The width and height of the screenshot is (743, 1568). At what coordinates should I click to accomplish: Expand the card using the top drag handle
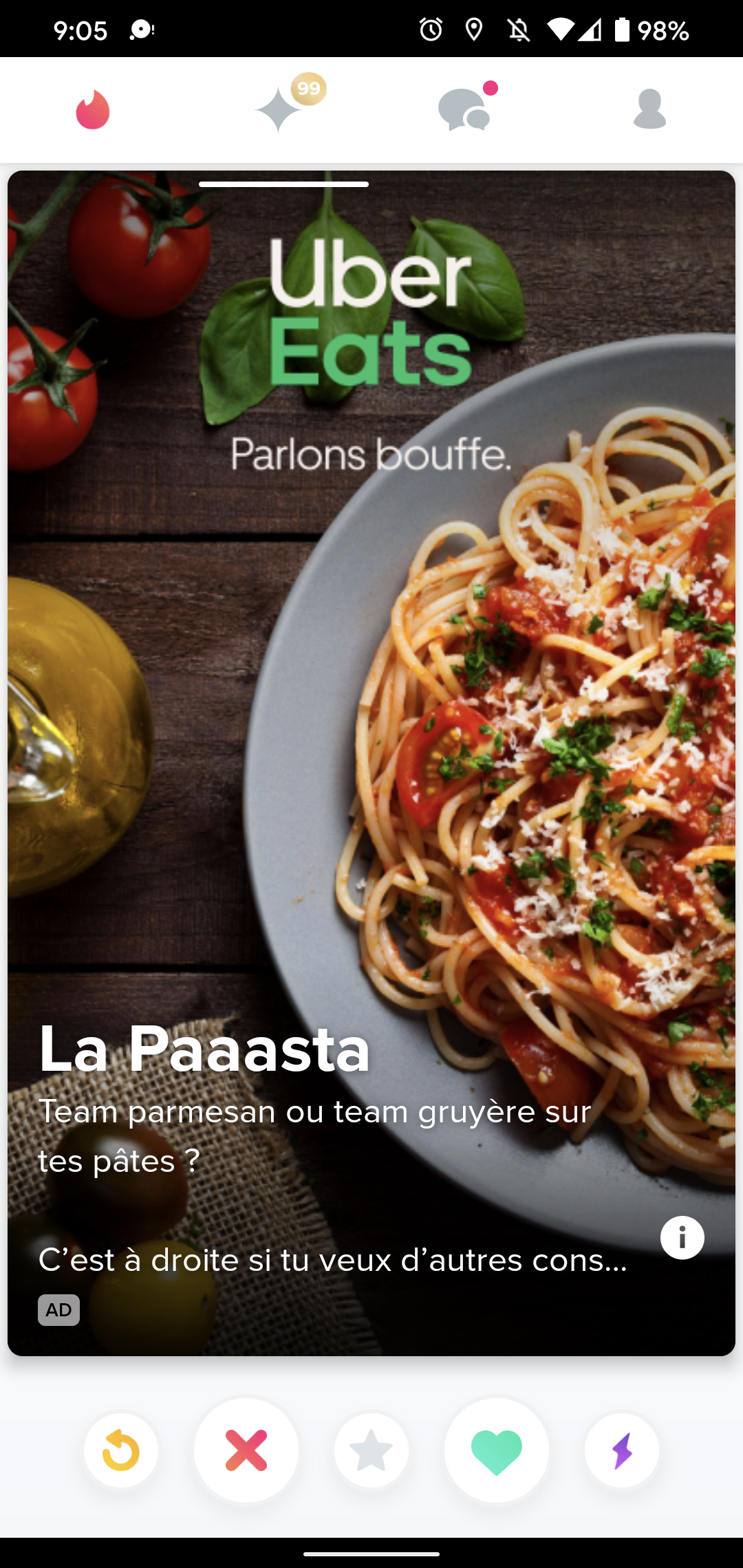click(x=284, y=184)
